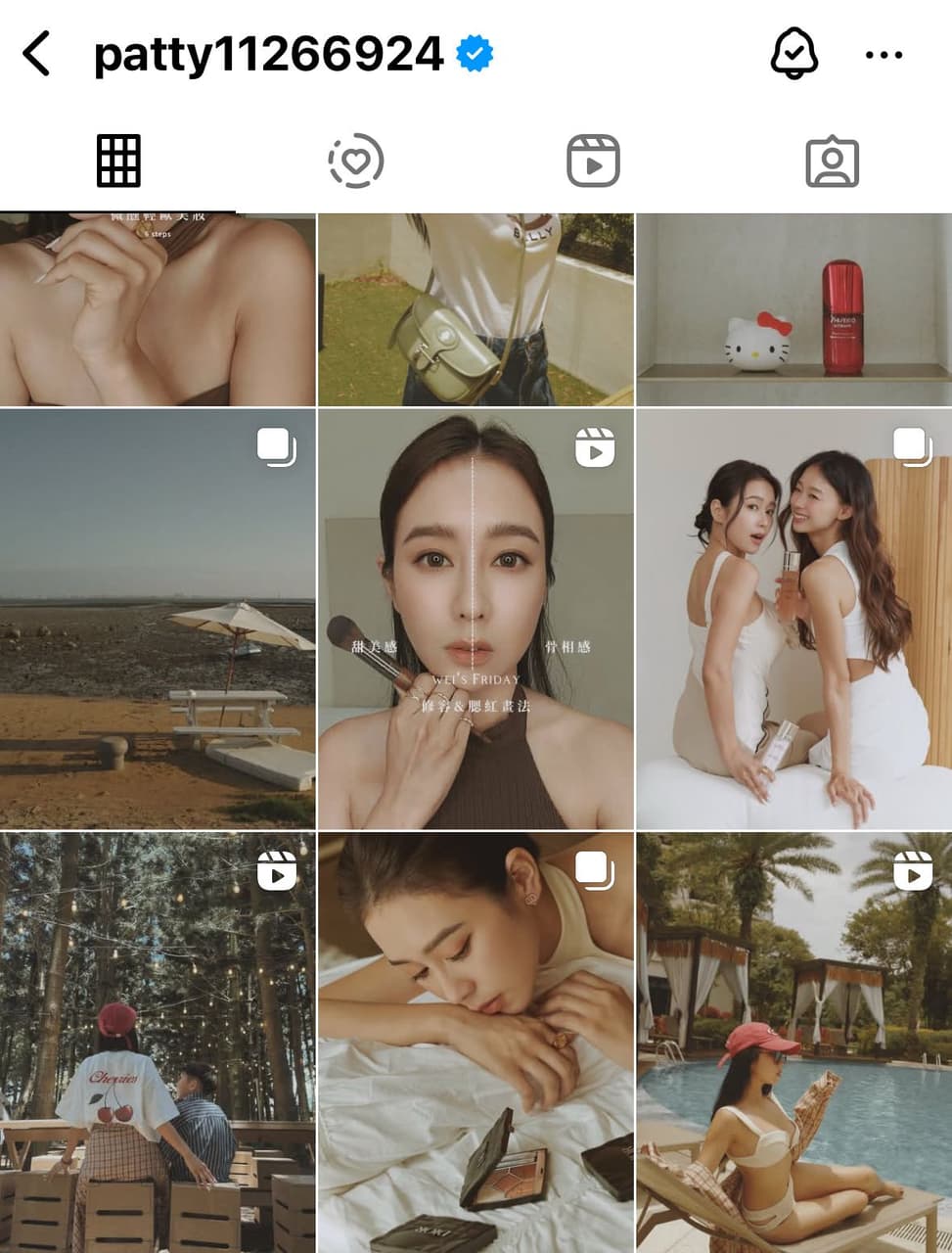Switch to the subscriber content heart tab

click(356, 162)
